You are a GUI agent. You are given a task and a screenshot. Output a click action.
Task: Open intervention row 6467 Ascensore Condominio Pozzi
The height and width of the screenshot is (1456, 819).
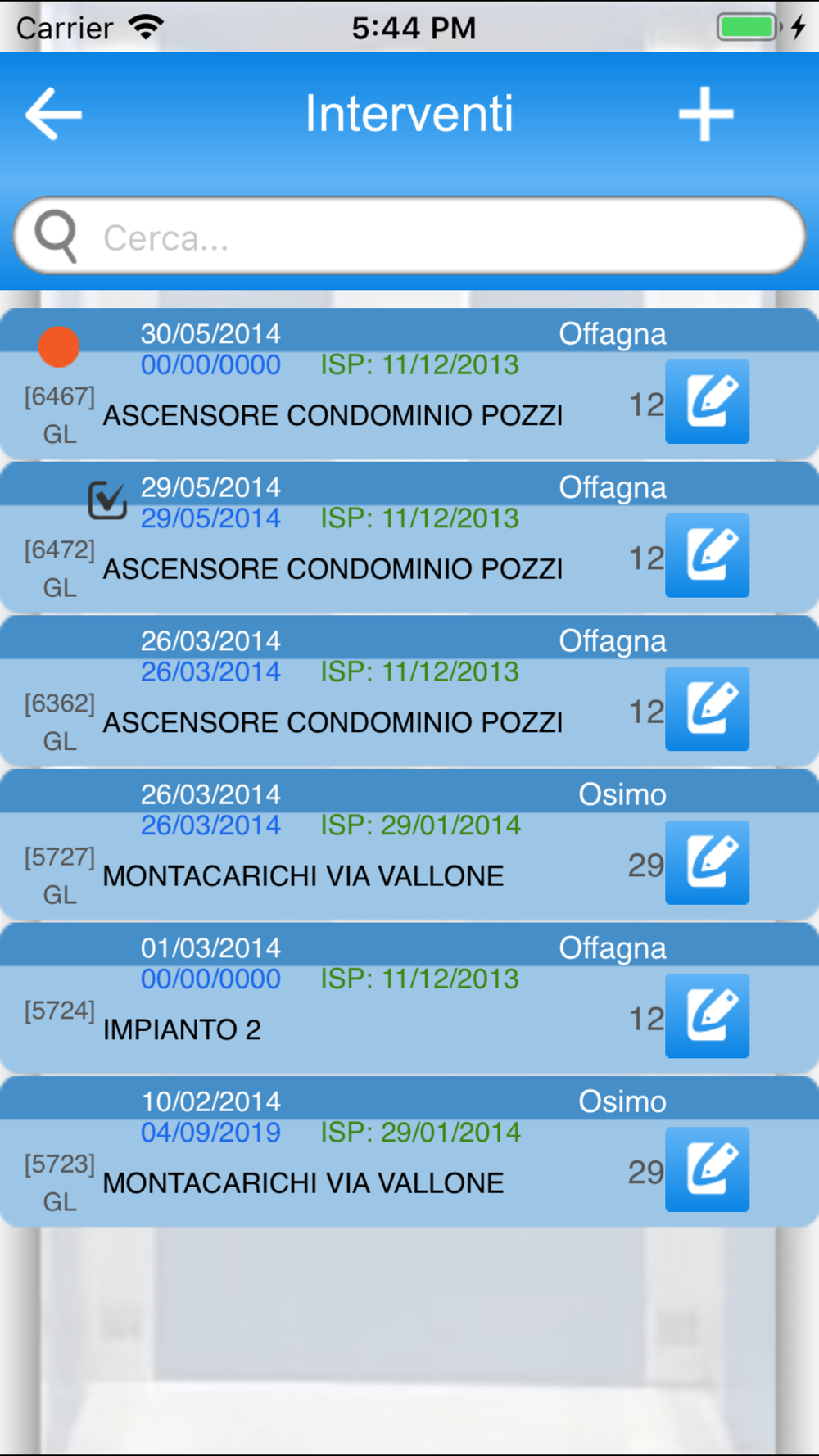(x=409, y=384)
